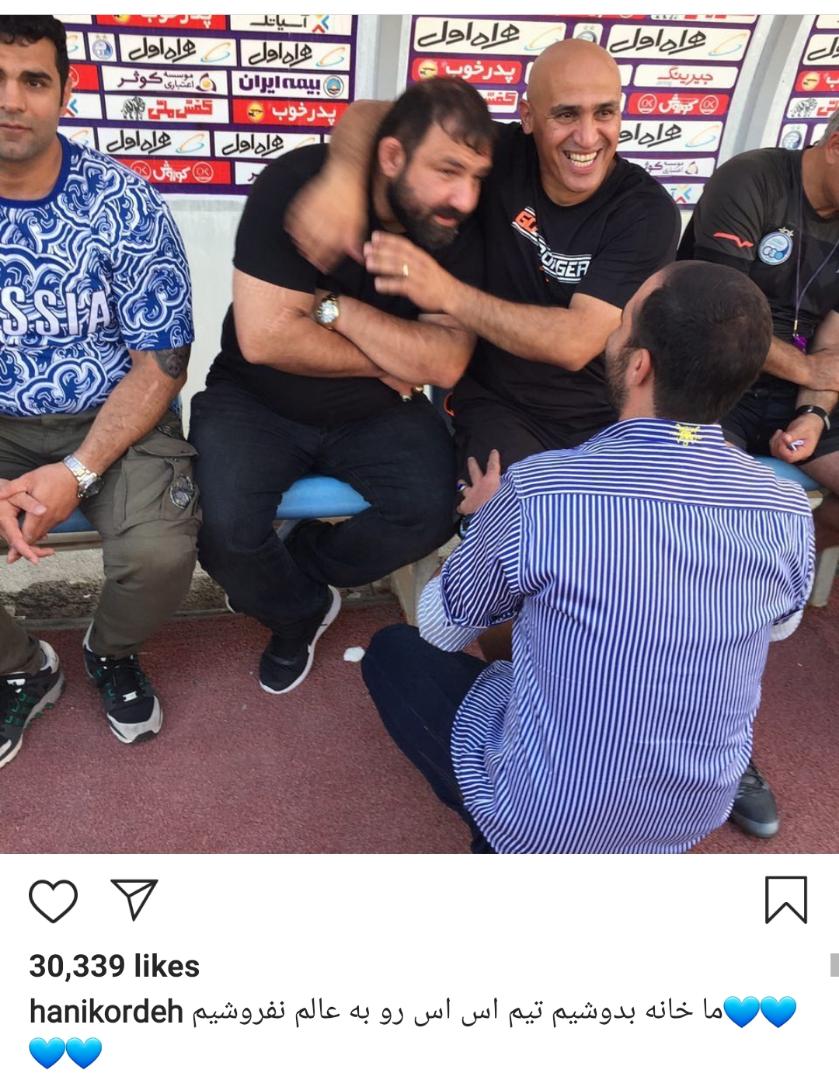Like this post with the heart icon
Screen dimensions: 839x1080
pyautogui.click(x=53, y=900)
